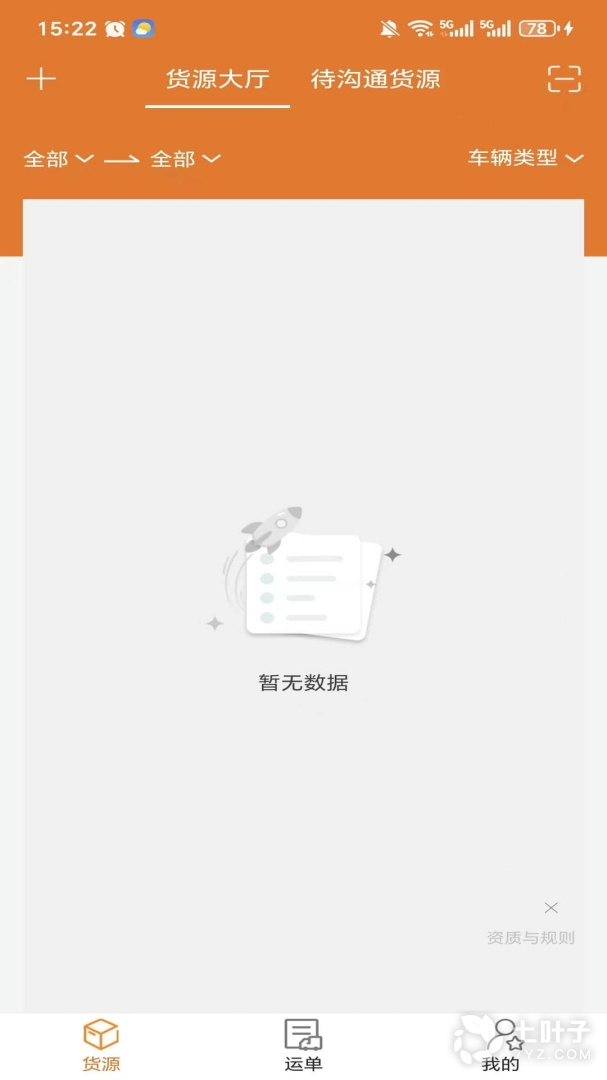Switch to the 货源大厅 tab
This screenshot has height=1080, width=607.
[x=217, y=79]
